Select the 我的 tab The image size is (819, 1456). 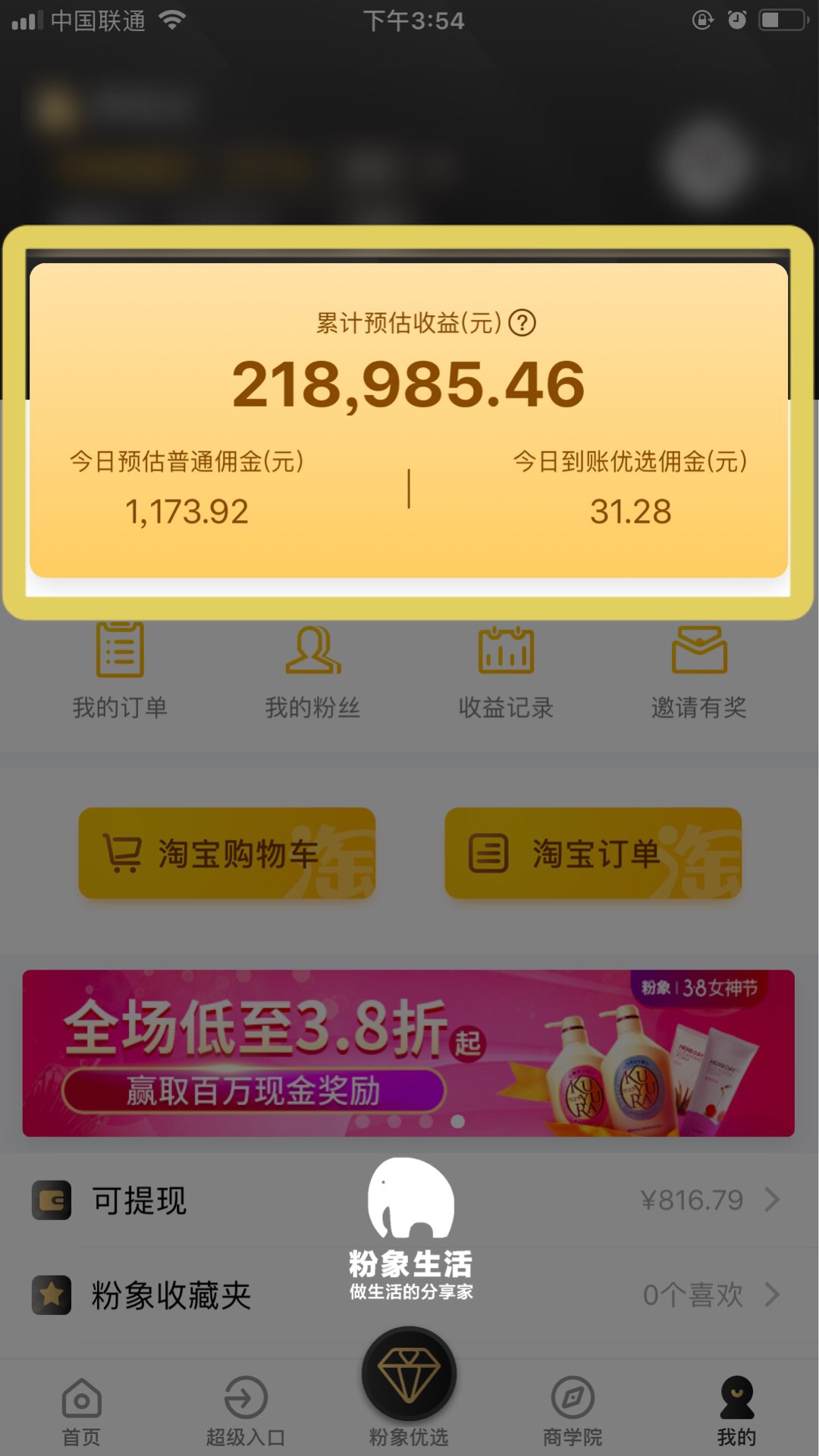point(736,1410)
